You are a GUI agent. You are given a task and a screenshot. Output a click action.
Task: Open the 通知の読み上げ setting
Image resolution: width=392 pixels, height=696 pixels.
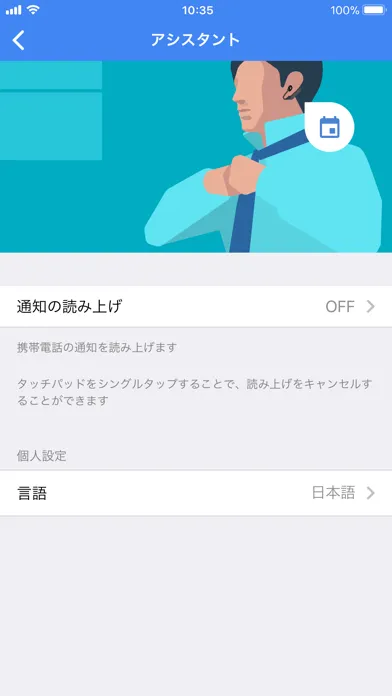click(196, 306)
